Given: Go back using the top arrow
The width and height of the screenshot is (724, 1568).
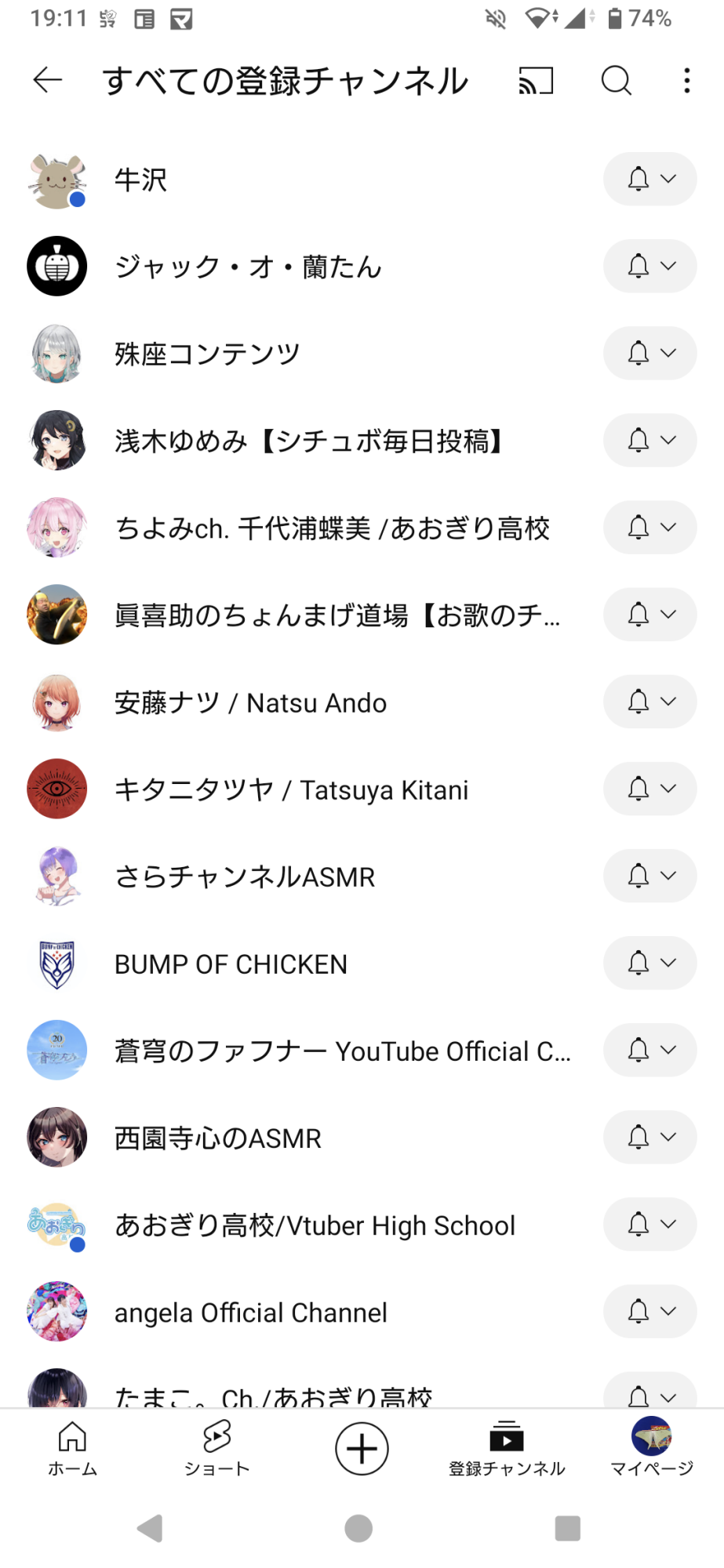Looking at the screenshot, I should [48, 80].
